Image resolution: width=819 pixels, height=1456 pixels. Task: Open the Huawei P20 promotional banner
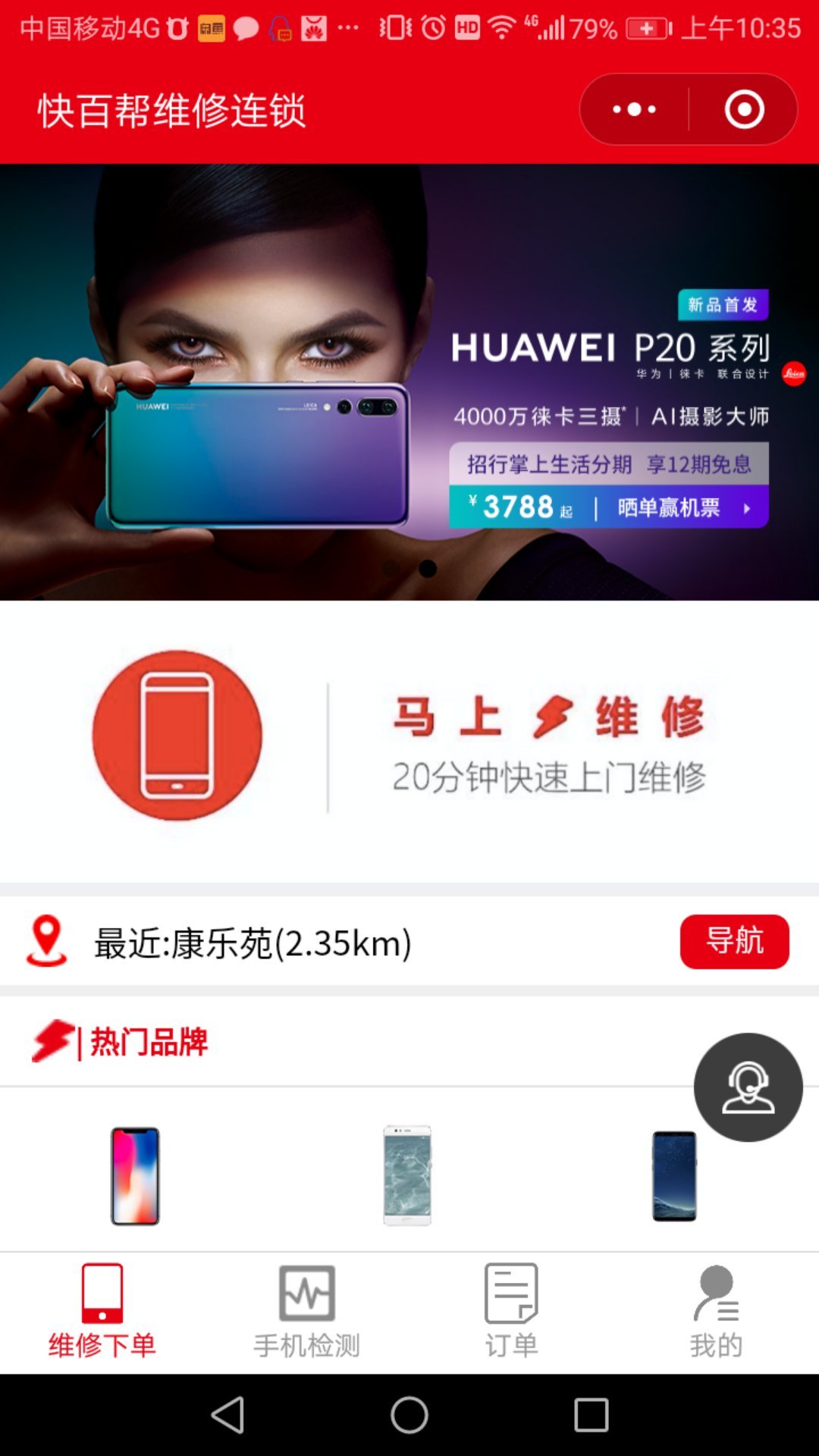tap(409, 381)
